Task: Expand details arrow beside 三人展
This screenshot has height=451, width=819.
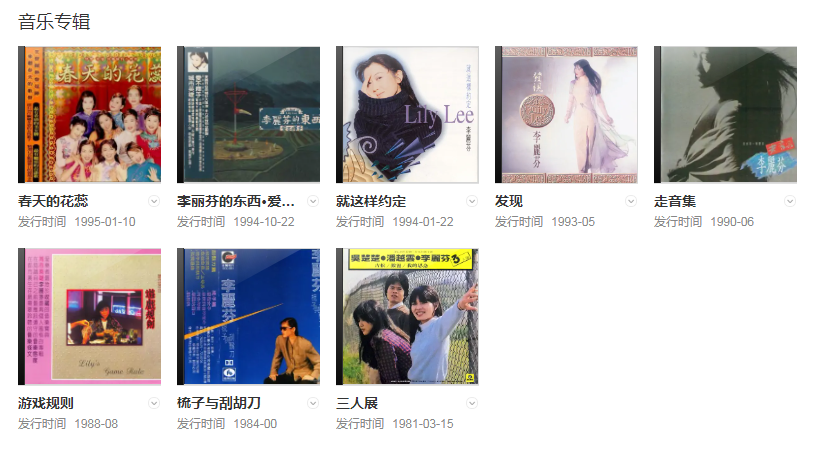Action: coord(472,403)
